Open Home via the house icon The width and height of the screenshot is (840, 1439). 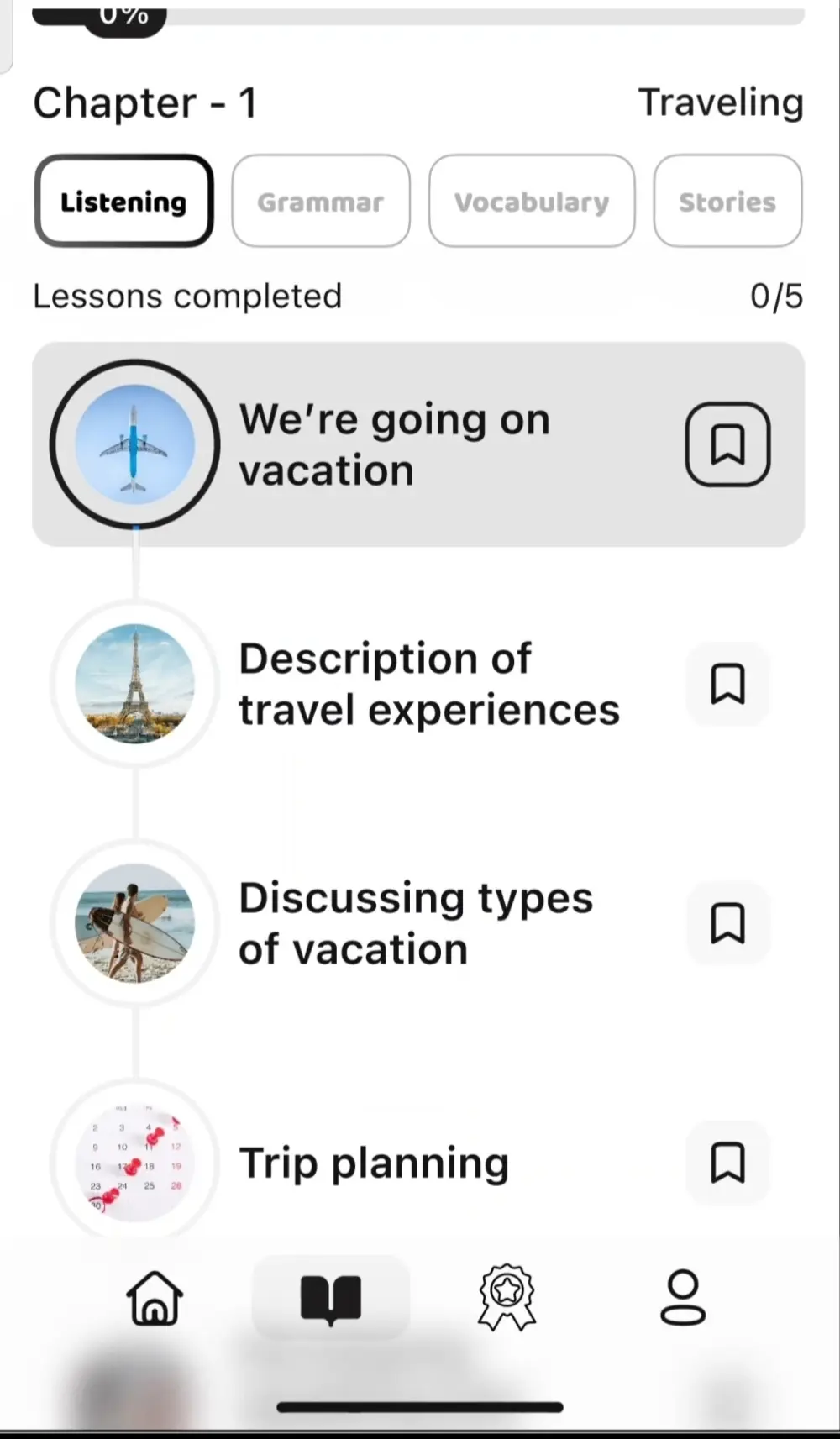coord(154,1297)
